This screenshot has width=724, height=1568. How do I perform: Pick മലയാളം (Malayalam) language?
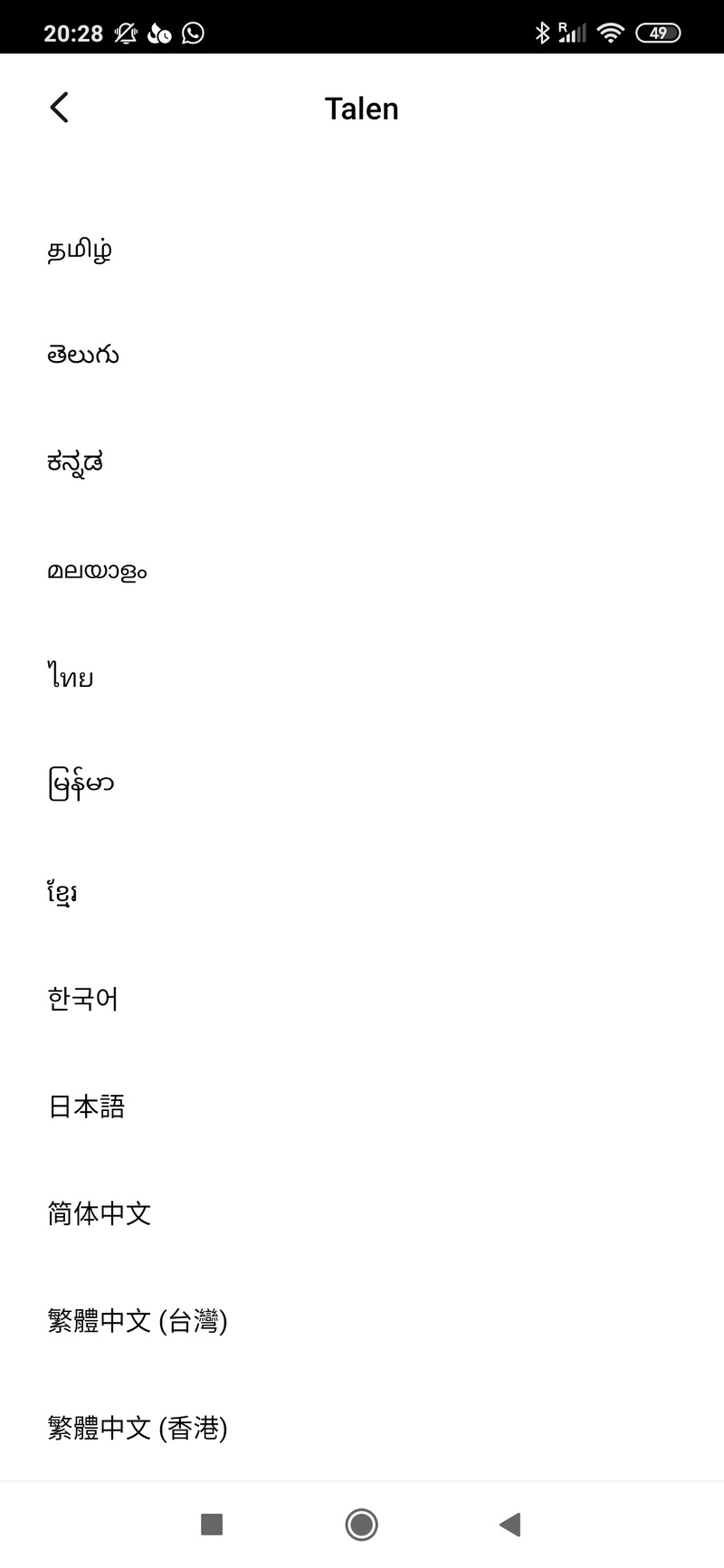pos(97,570)
